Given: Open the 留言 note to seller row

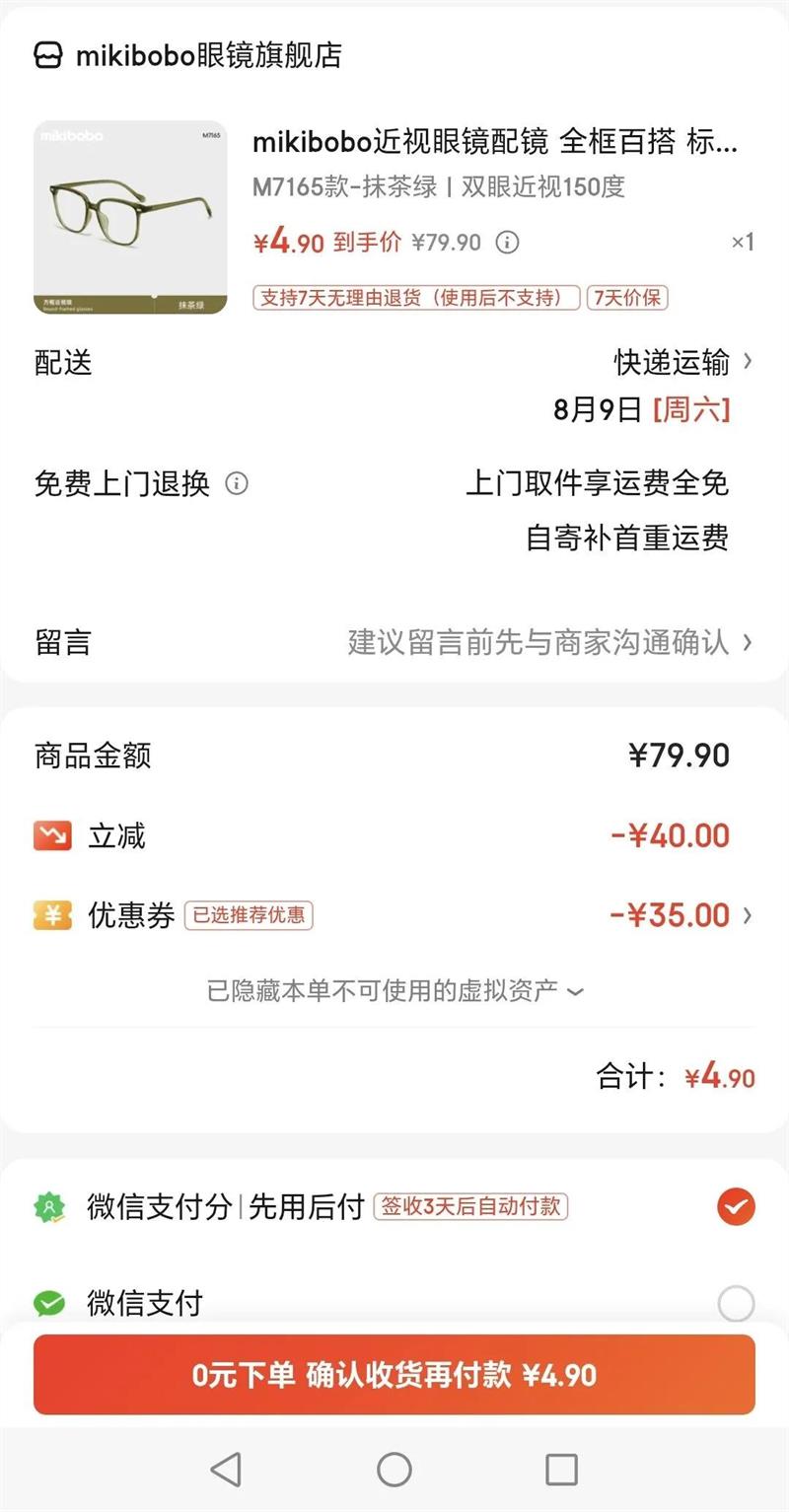Looking at the screenshot, I should coord(394,643).
